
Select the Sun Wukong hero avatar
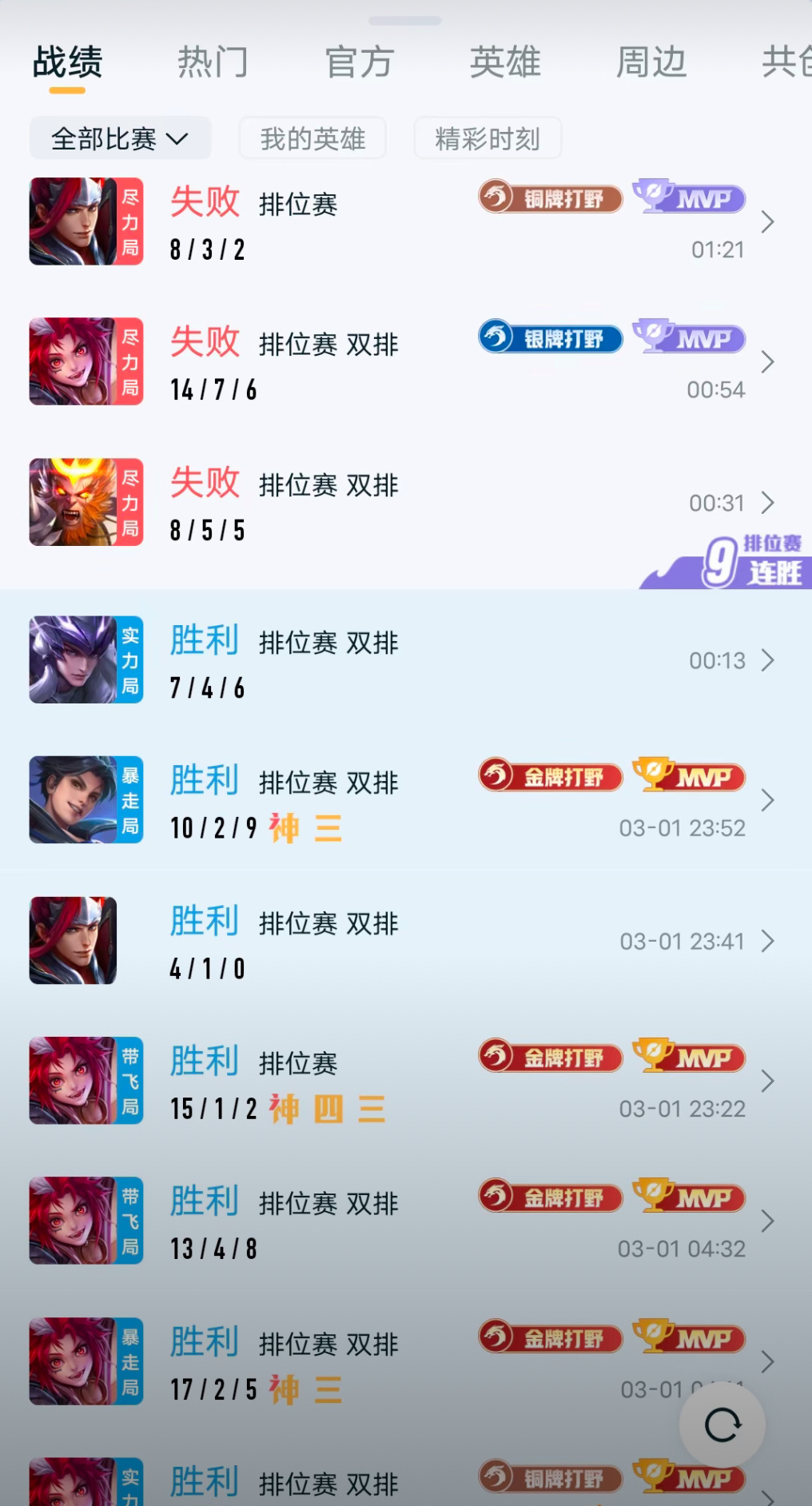pyautogui.click(x=85, y=501)
